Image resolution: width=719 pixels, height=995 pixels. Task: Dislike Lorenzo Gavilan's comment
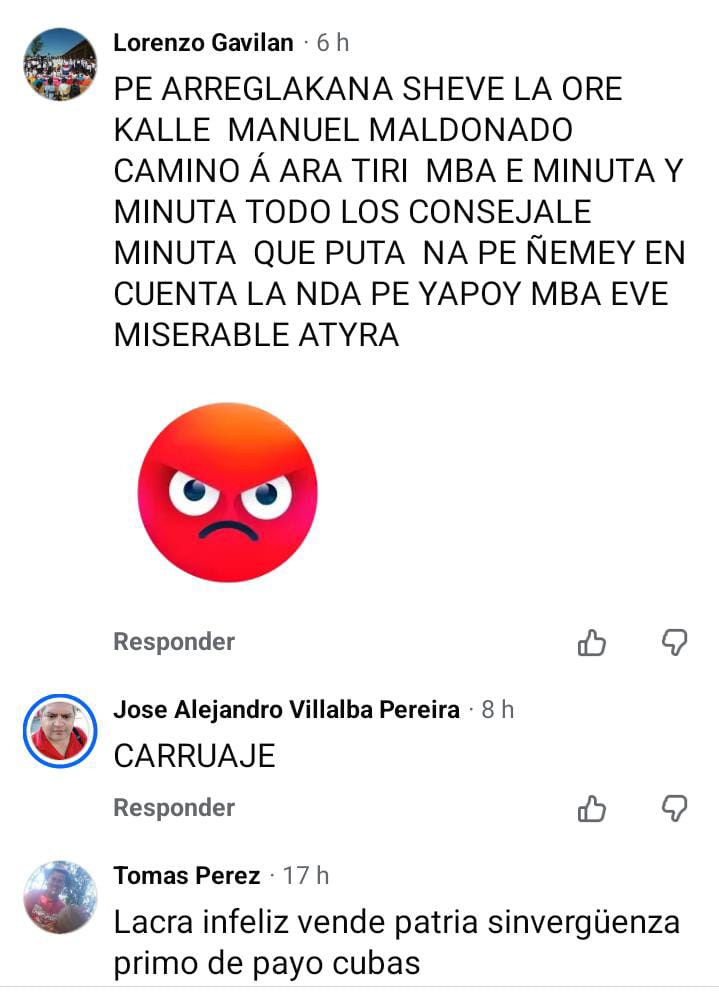coord(676,642)
